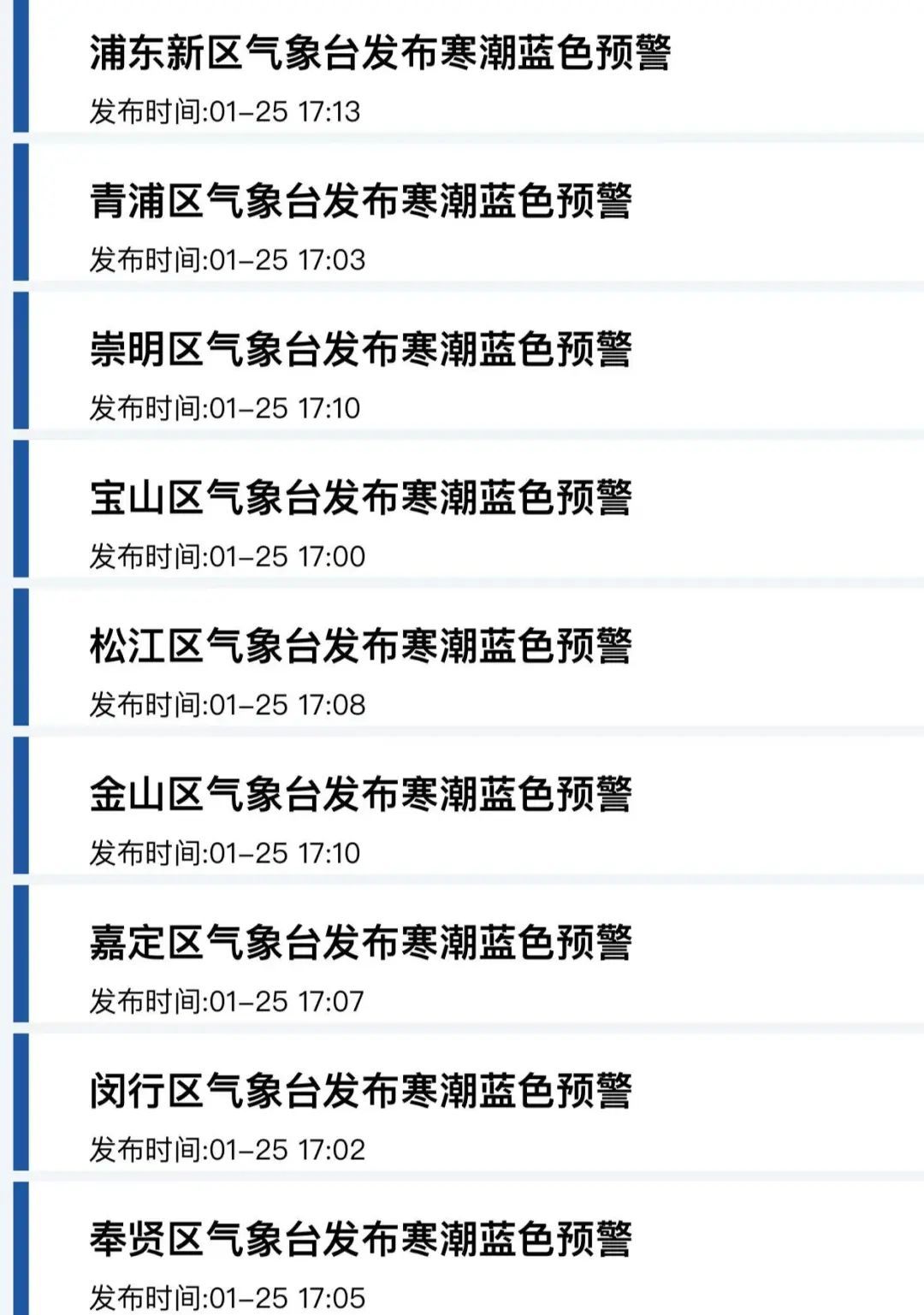Select the 17:05 publish time of Fengxian alert

click(227, 1290)
